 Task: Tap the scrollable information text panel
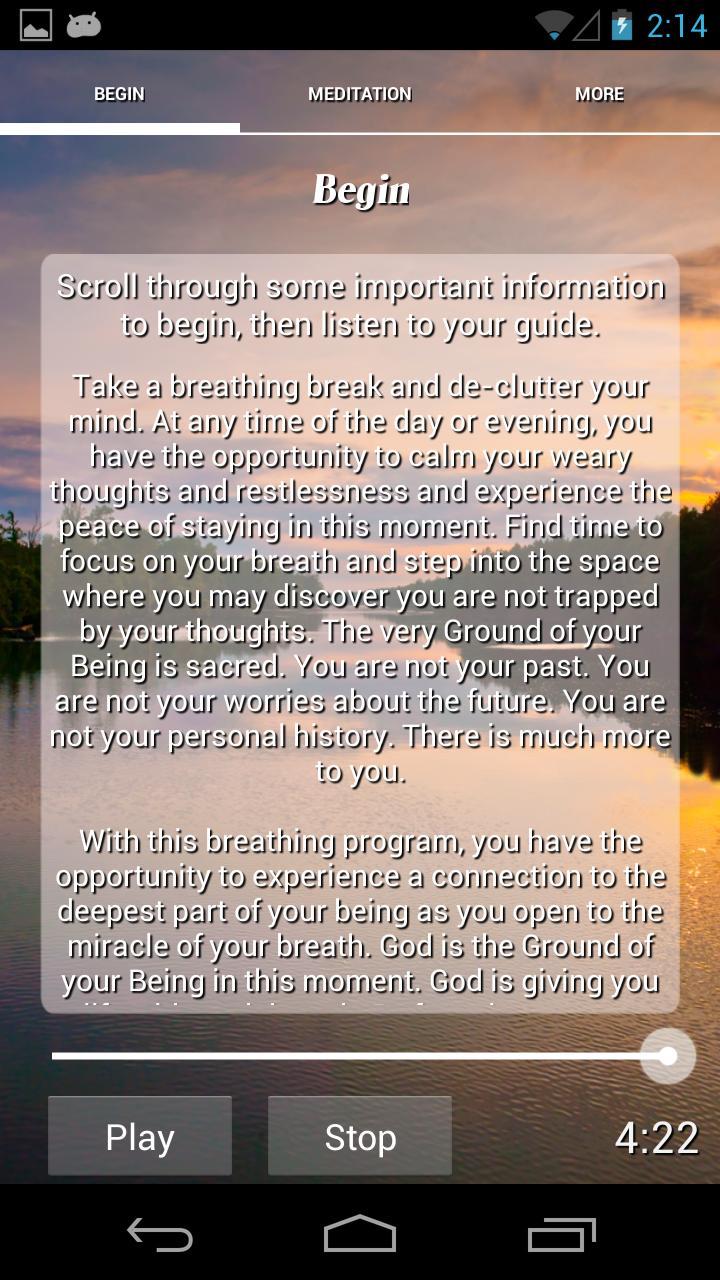click(360, 635)
